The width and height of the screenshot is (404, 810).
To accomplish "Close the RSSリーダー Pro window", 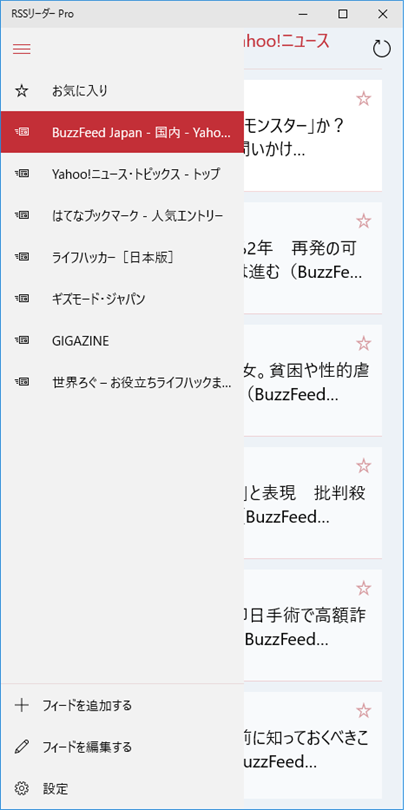I will (x=383, y=14).
